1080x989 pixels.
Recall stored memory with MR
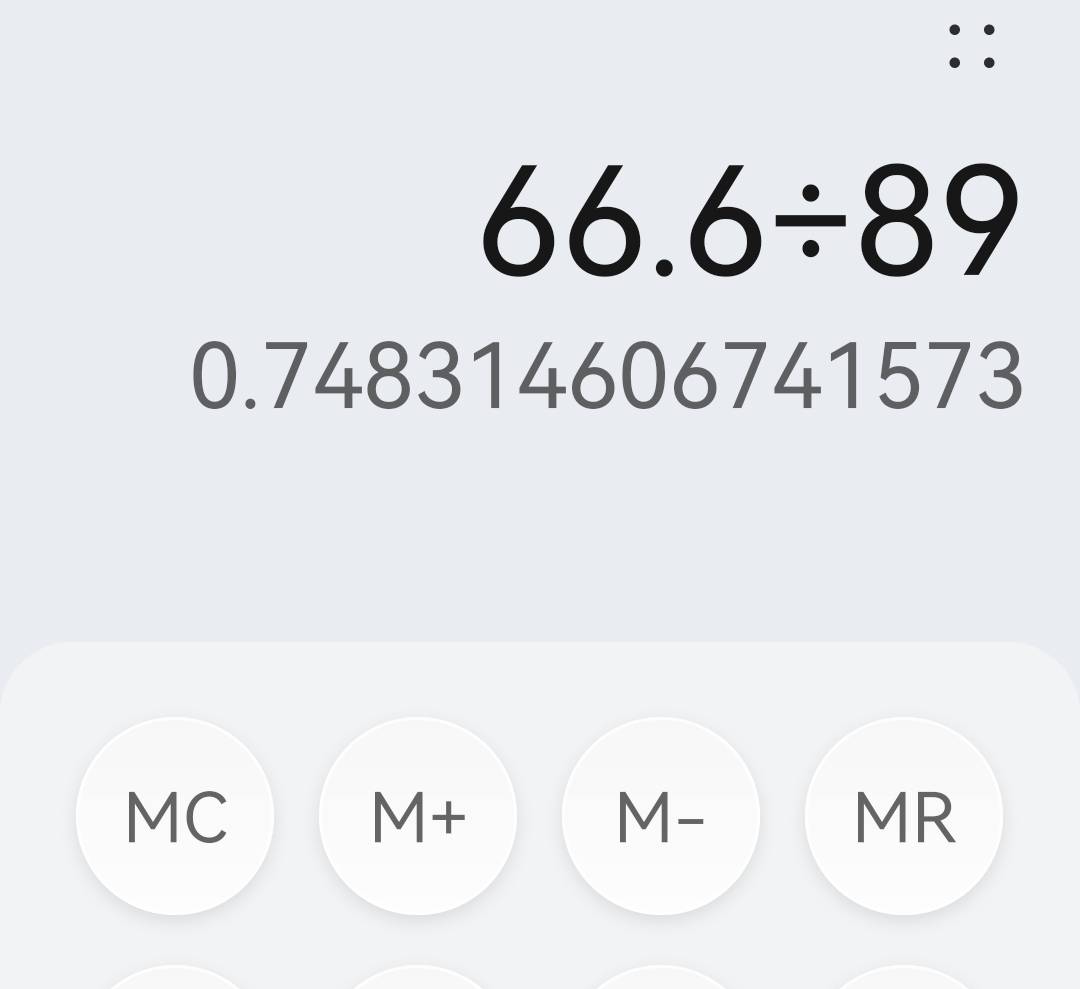(904, 816)
